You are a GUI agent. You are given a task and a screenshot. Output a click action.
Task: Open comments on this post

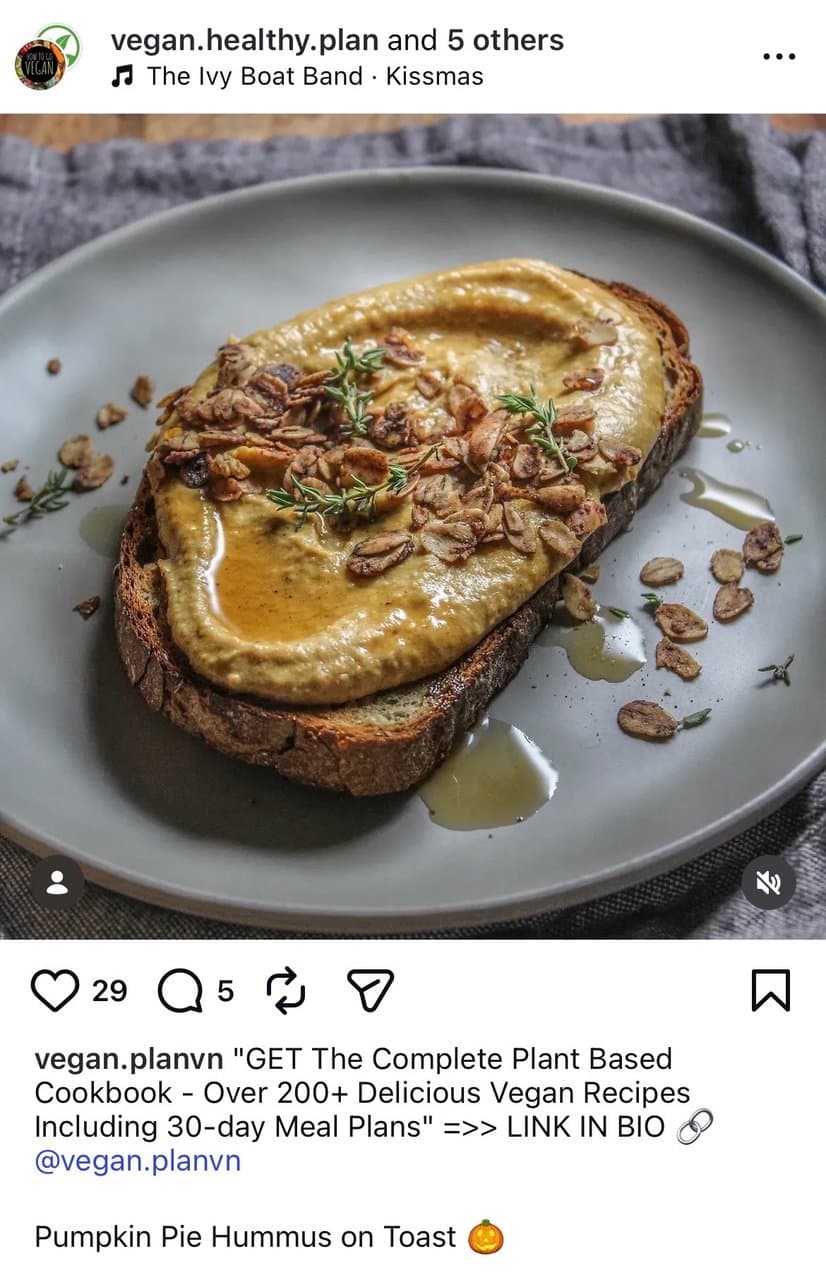click(180, 991)
